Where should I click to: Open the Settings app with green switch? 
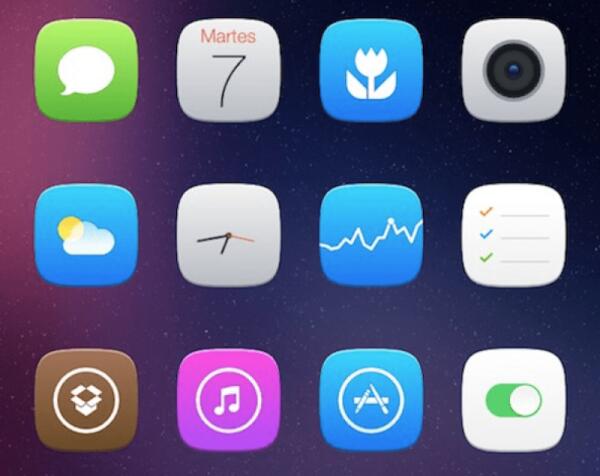[514, 400]
